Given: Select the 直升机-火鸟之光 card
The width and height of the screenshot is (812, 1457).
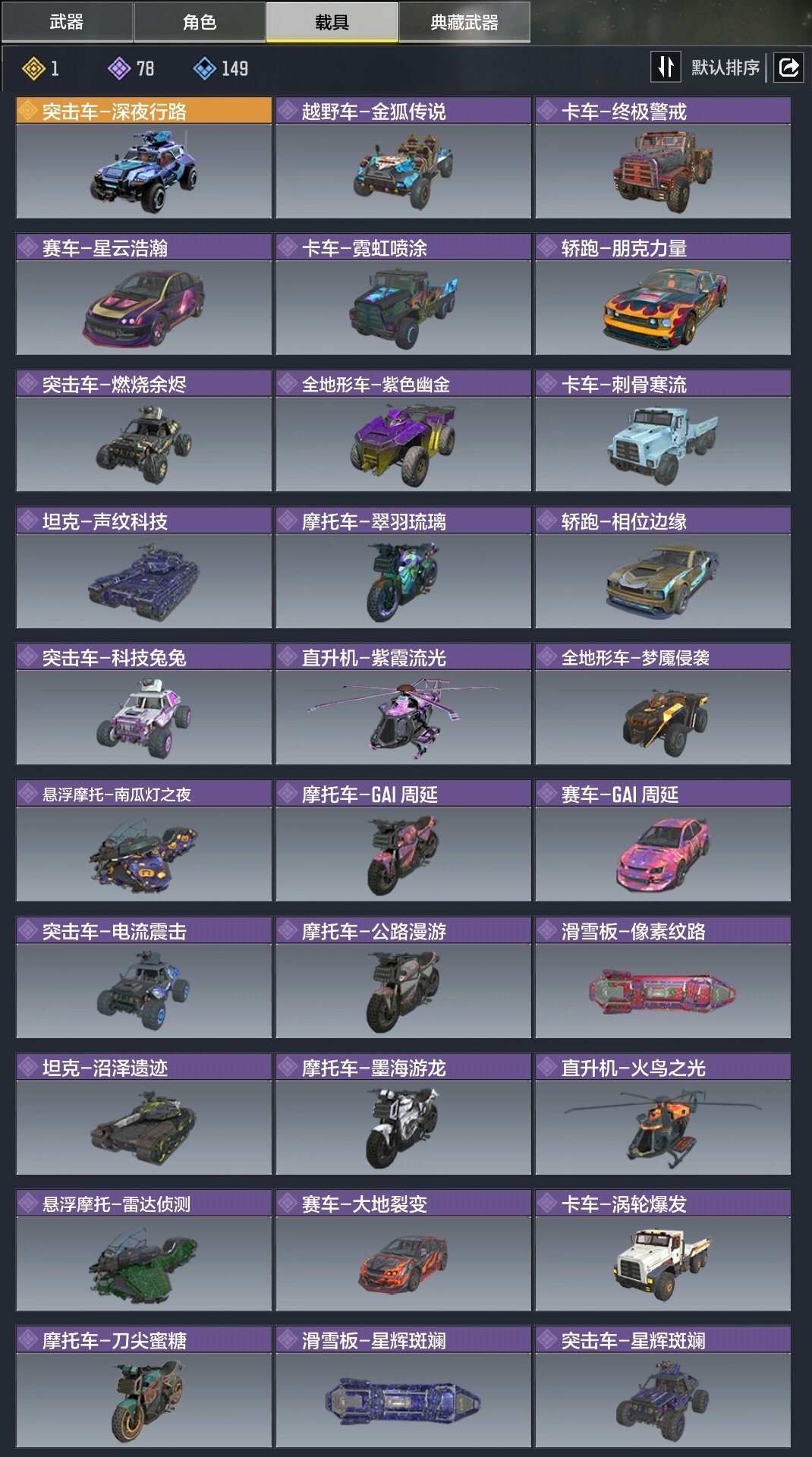Looking at the screenshot, I should click(x=663, y=1114).
